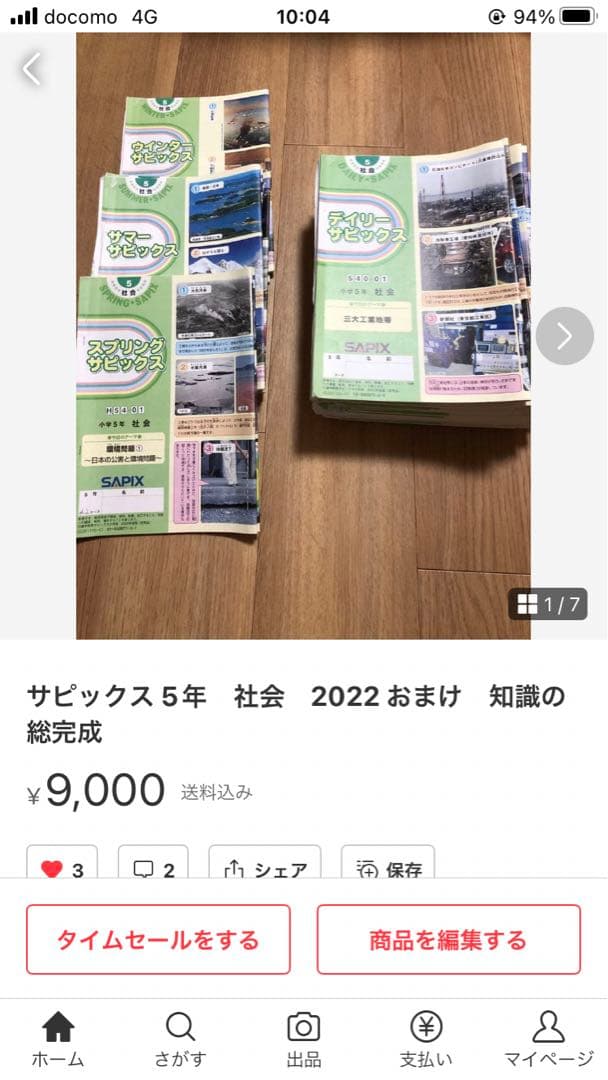
Task: Go back using the top-left arrow
Action: 32,68
